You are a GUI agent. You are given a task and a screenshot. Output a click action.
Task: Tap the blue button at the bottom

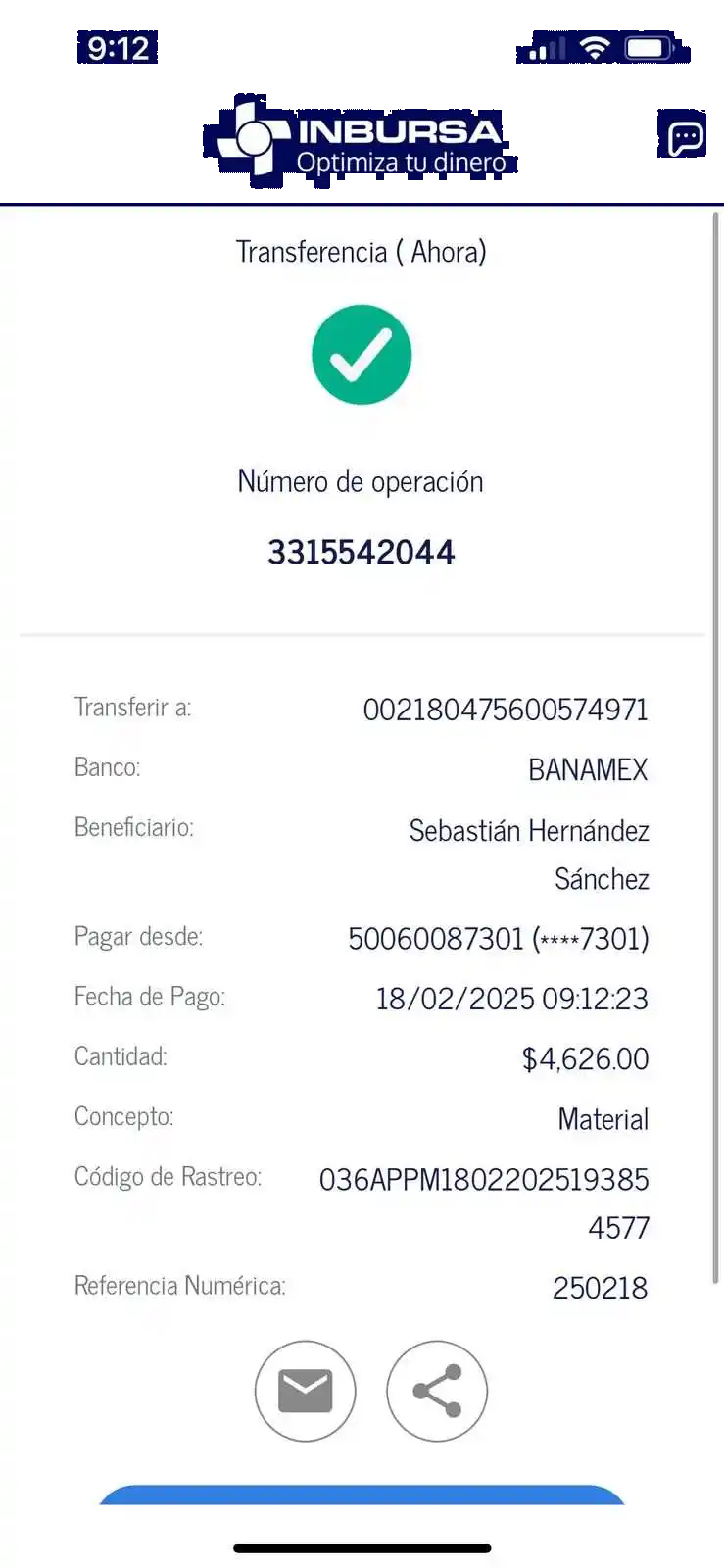pos(362,1495)
